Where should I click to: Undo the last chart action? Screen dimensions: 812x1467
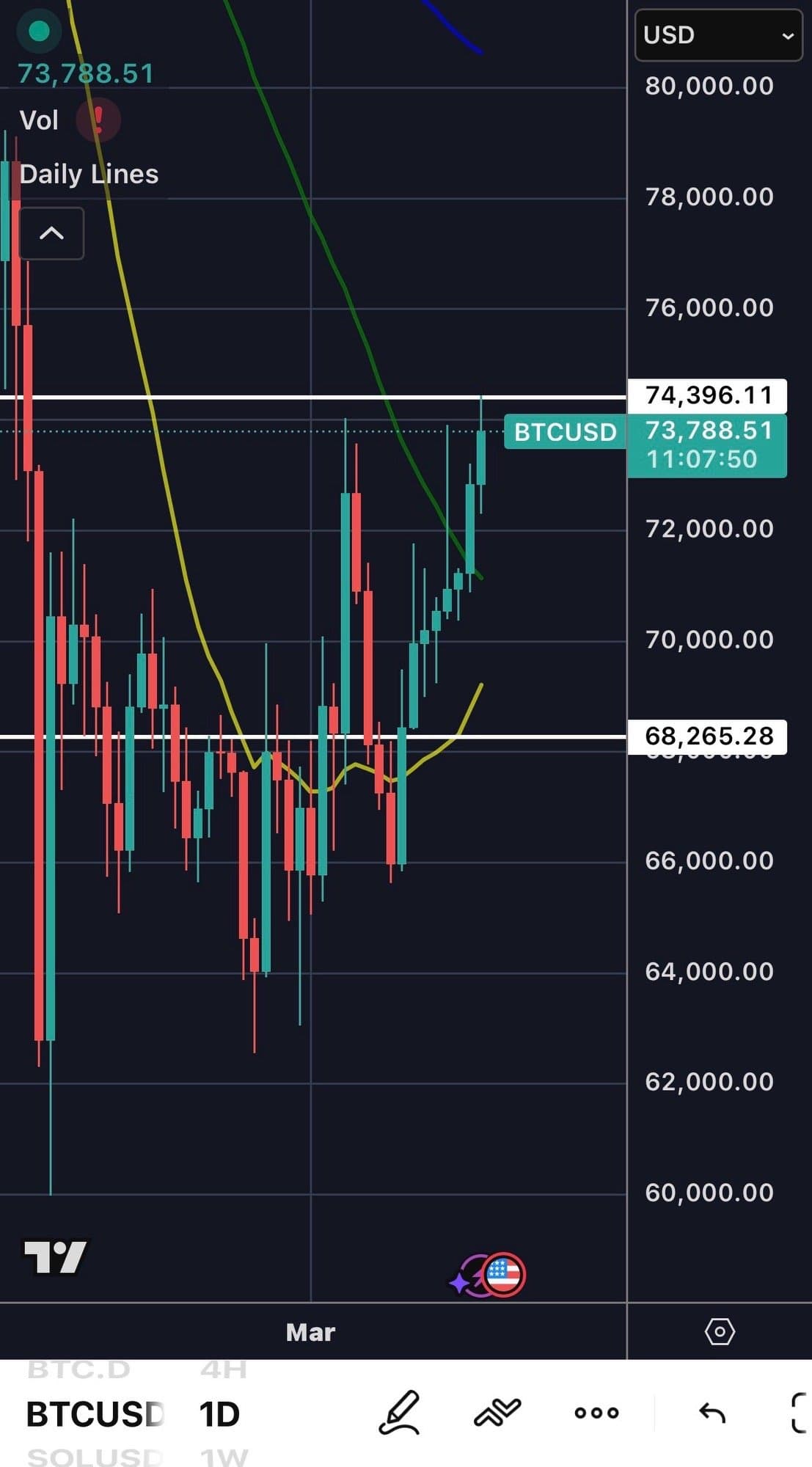click(x=712, y=1413)
